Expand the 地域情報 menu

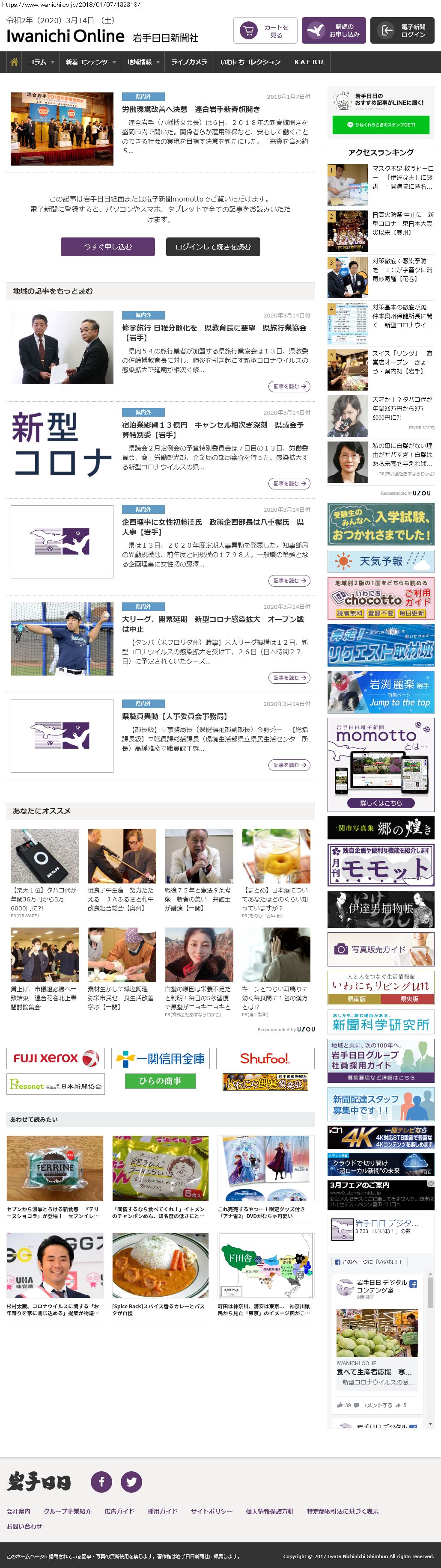click(143, 62)
